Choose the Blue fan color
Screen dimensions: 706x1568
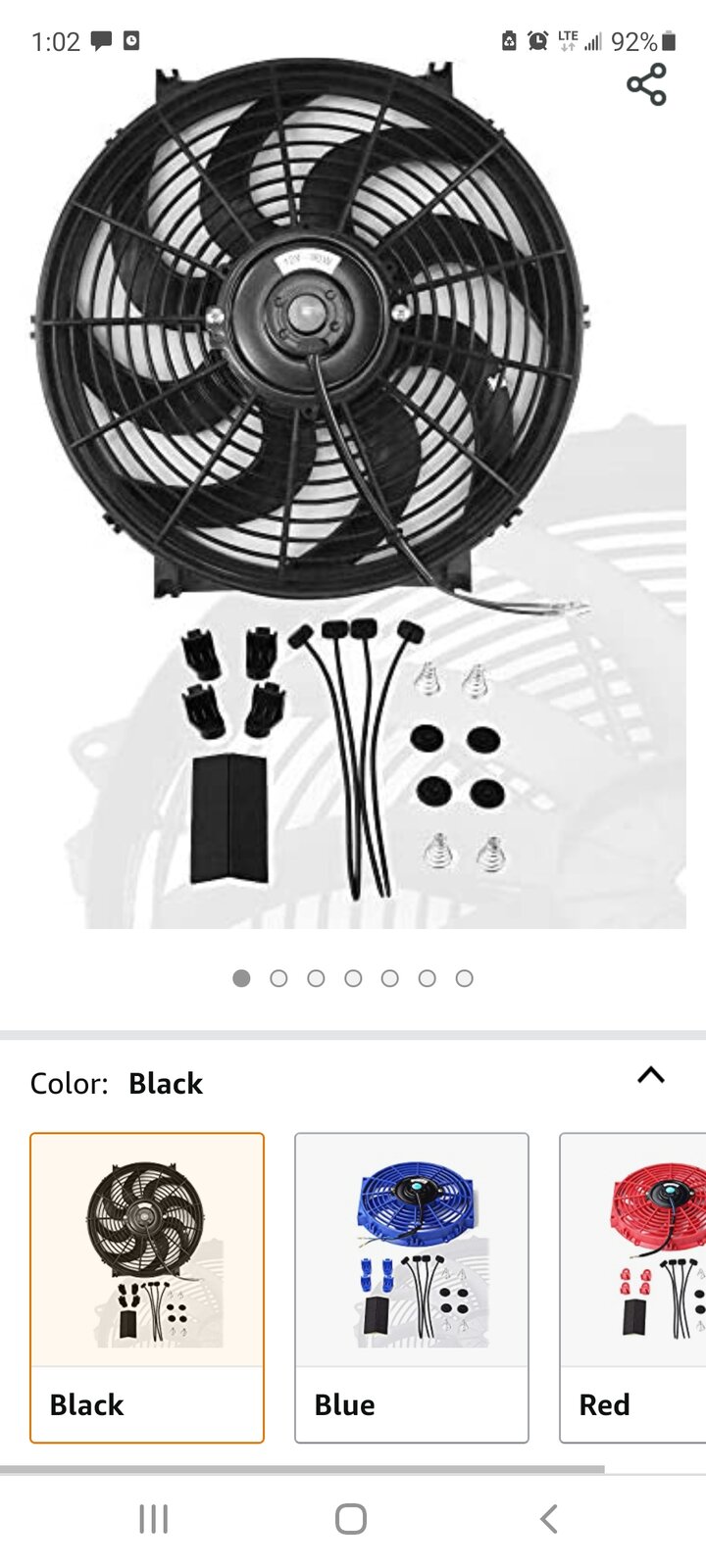coord(412,1287)
